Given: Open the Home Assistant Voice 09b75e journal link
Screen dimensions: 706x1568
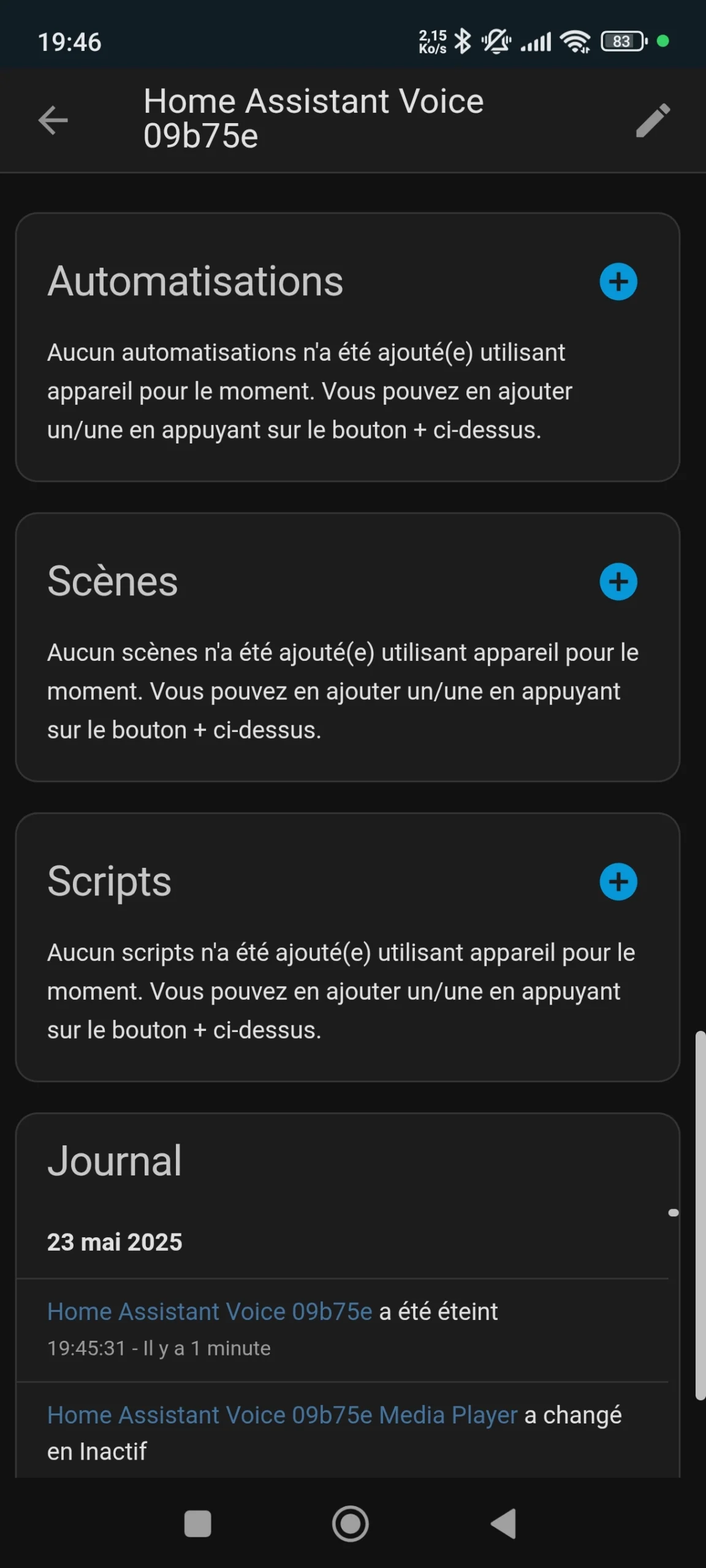Looking at the screenshot, I should click(x=210, y=1311).
